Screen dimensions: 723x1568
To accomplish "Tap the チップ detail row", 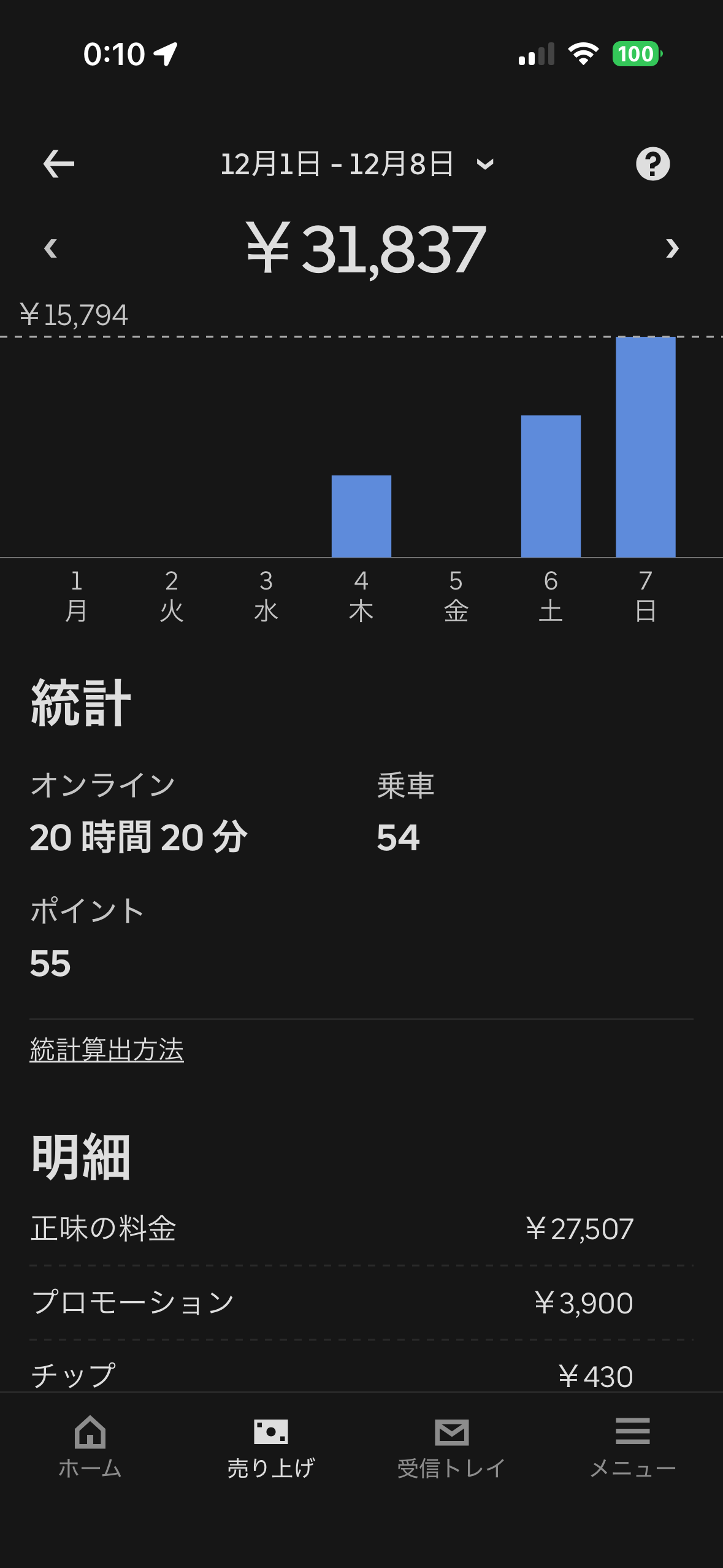I will click(x=361, y=1374).
